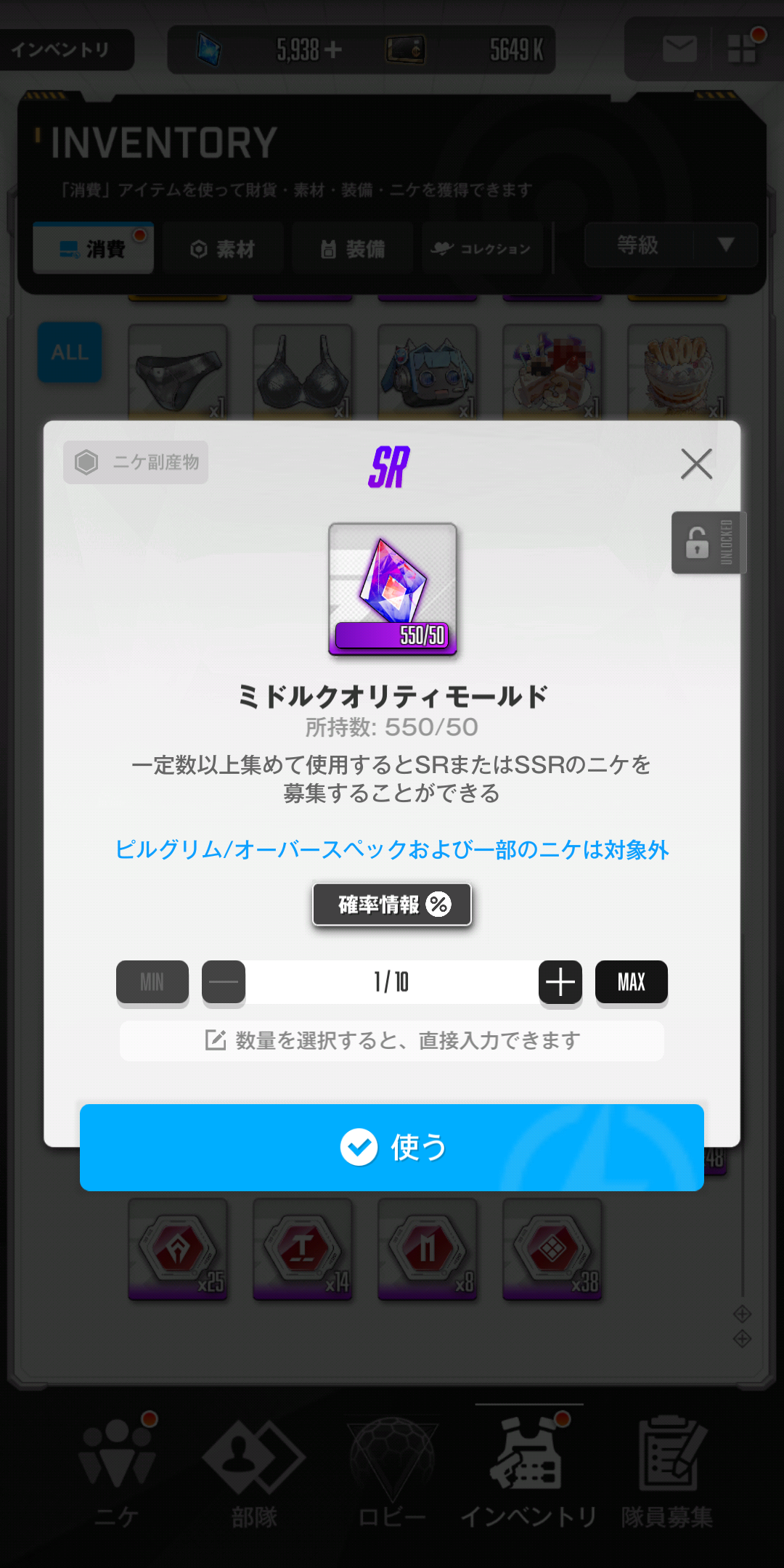Tap the 1/10 quantity field to enter a number

point(392,982)
